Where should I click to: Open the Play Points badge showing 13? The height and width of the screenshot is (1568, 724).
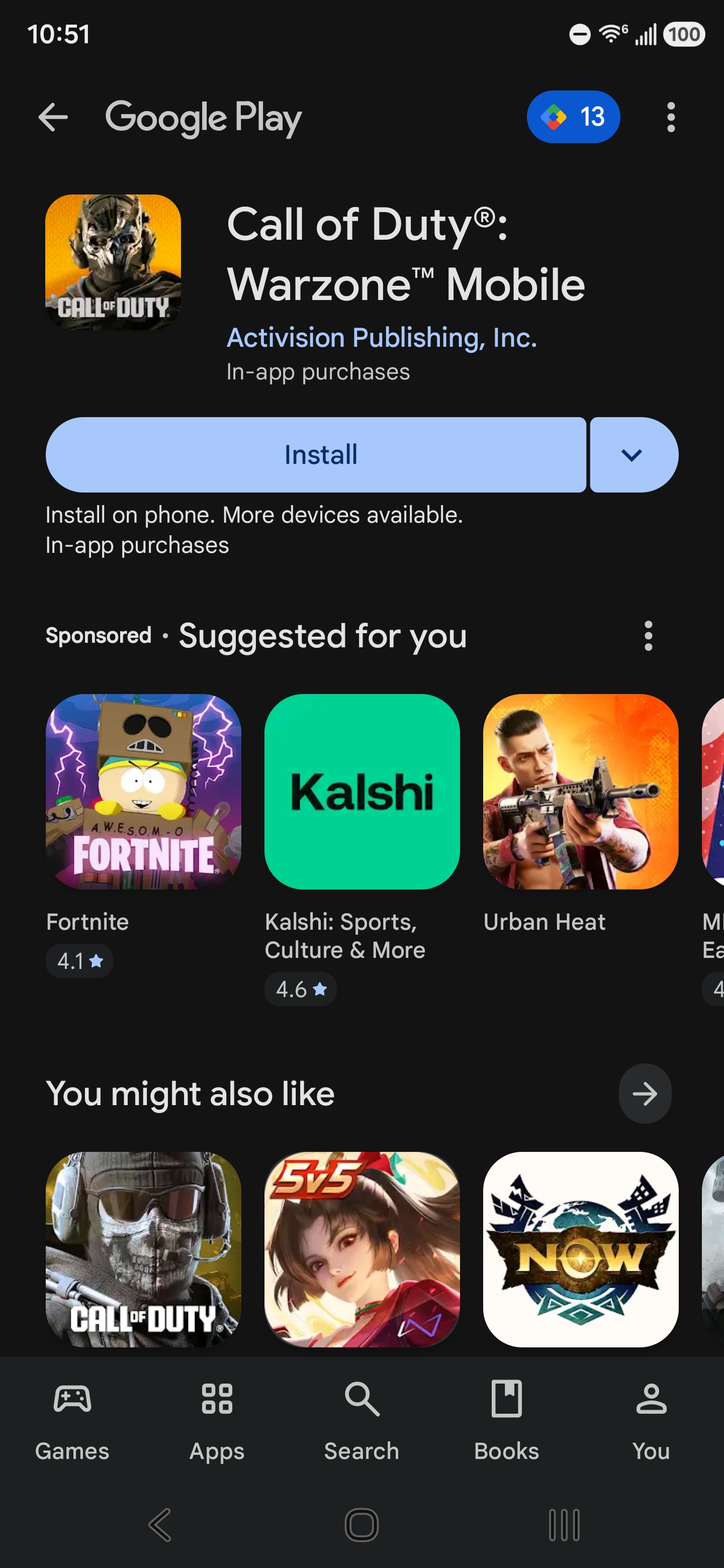(x=573, y=117)
